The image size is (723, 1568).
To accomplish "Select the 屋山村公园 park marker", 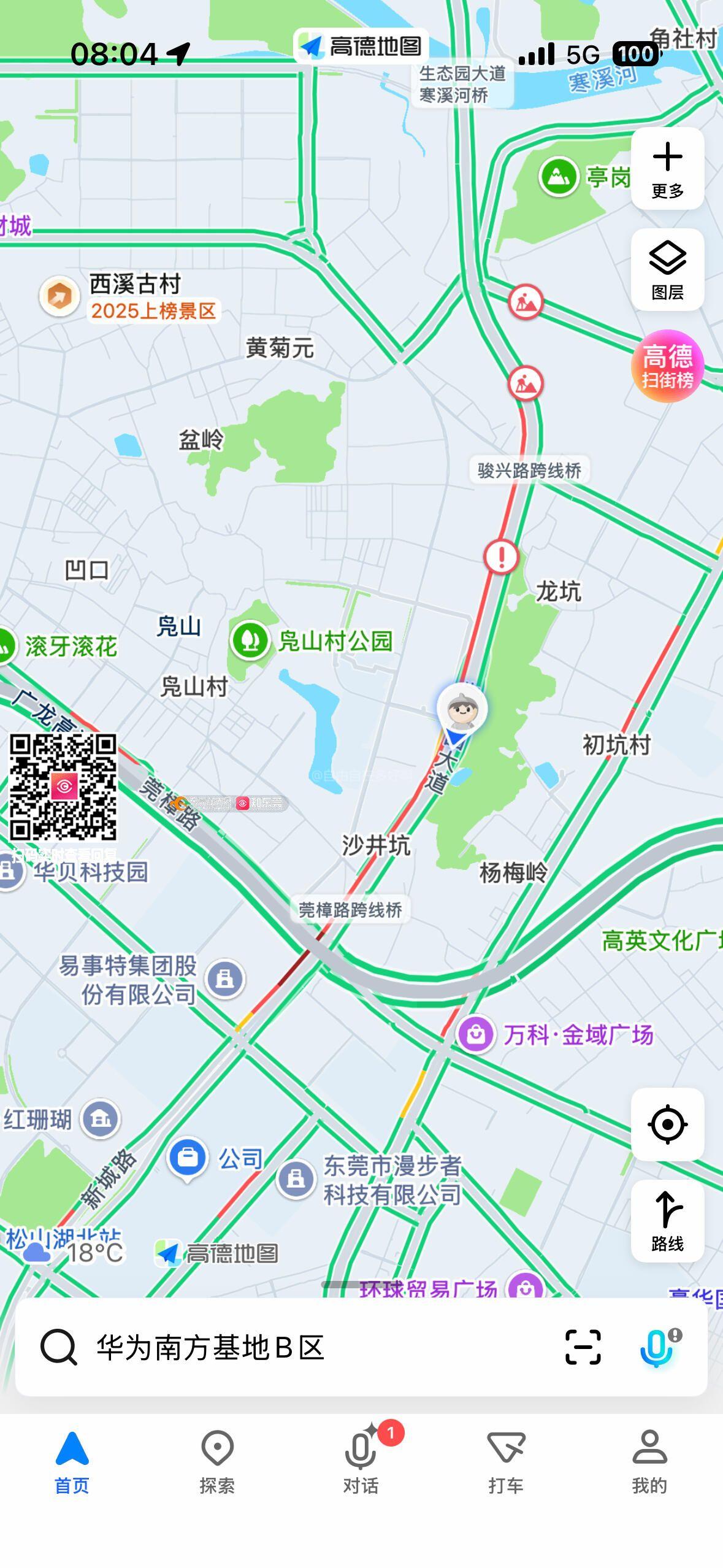I will tap(250, 640).
